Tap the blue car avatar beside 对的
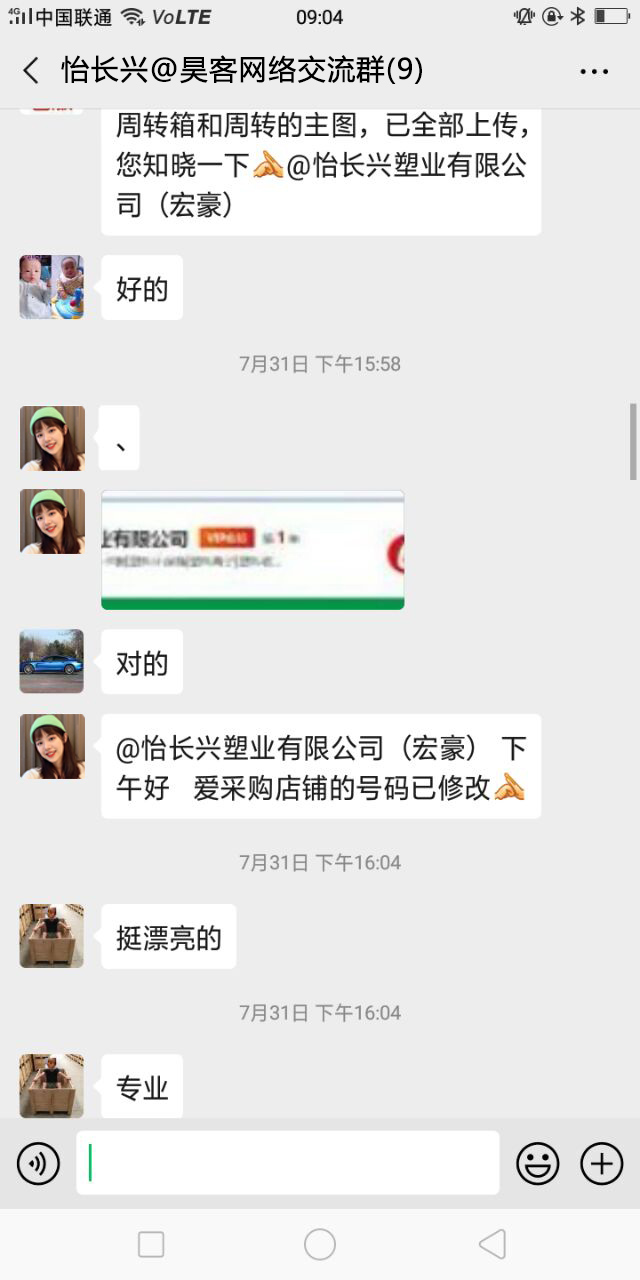640x1280 pixels. [52, 661]
